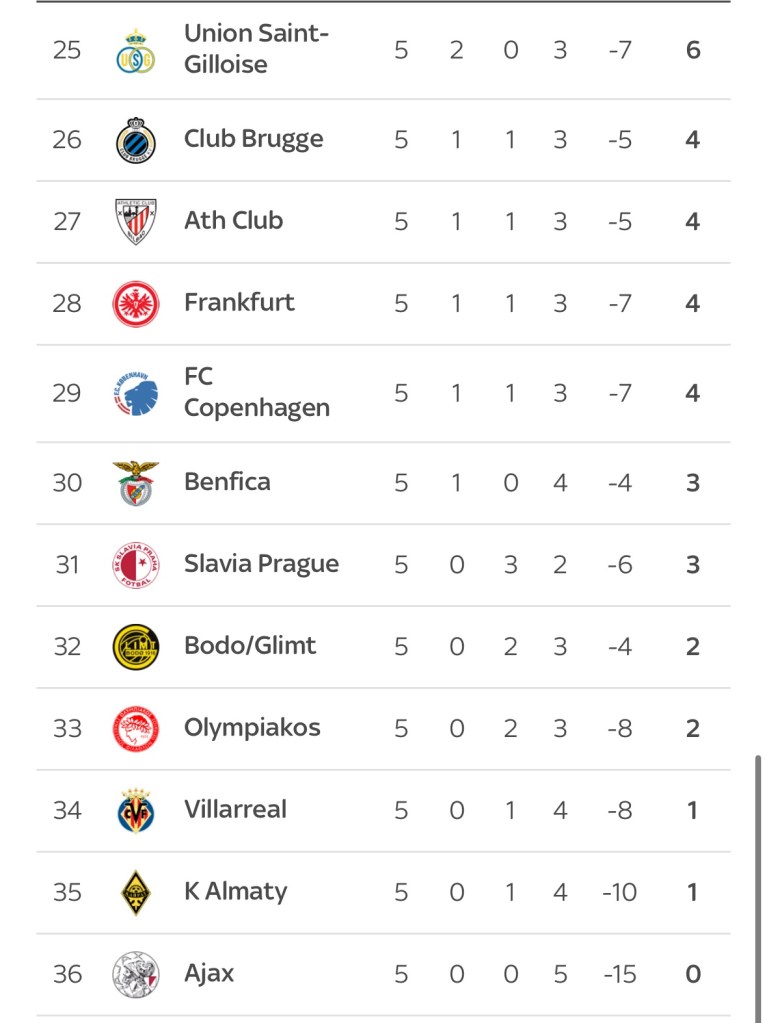Select Ath Club in the table

pyautogui.click(x=233, y=221)
